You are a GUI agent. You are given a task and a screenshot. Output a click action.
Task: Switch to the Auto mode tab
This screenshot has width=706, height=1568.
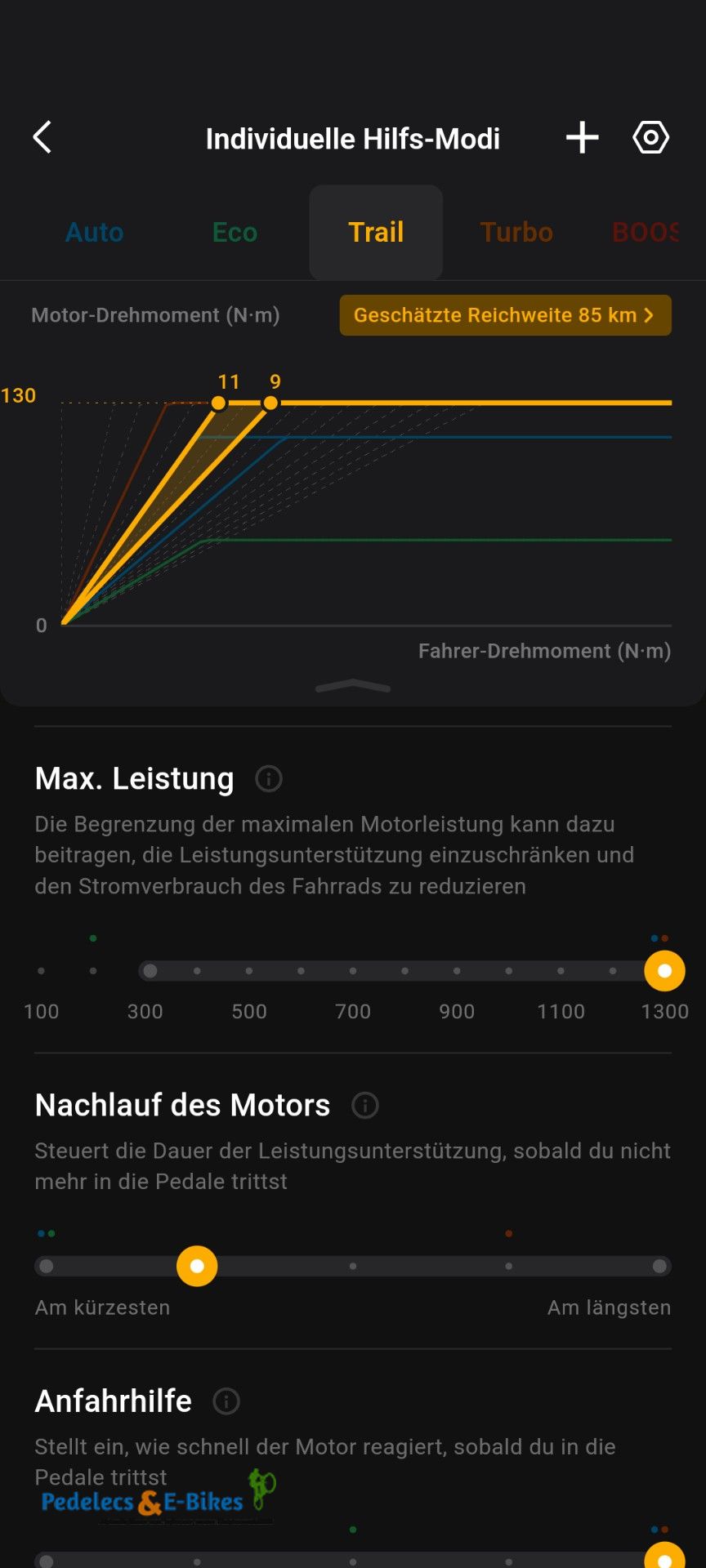click(94, 232)
